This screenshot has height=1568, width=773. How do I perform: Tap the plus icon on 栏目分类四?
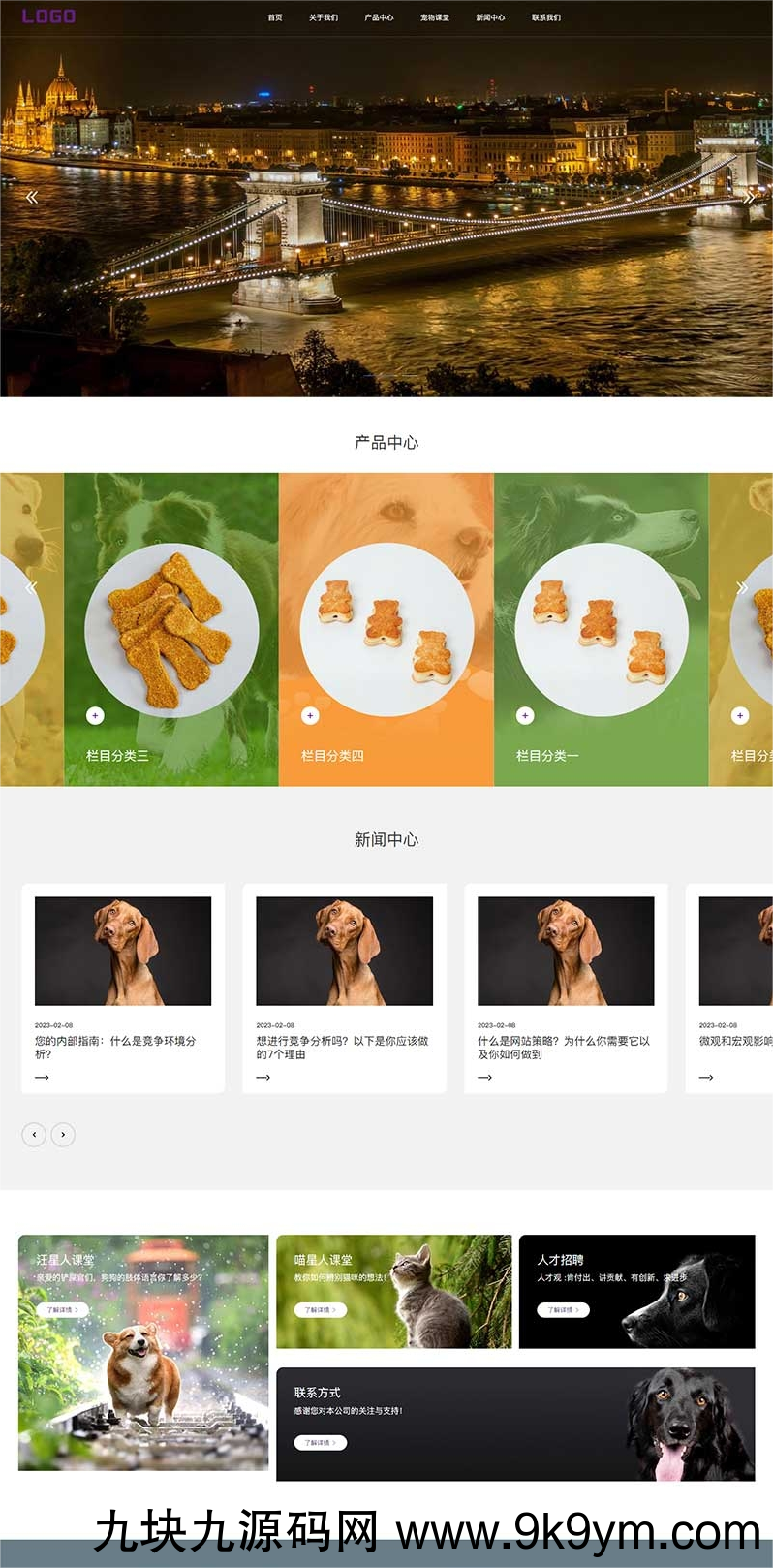click(310, 715)
